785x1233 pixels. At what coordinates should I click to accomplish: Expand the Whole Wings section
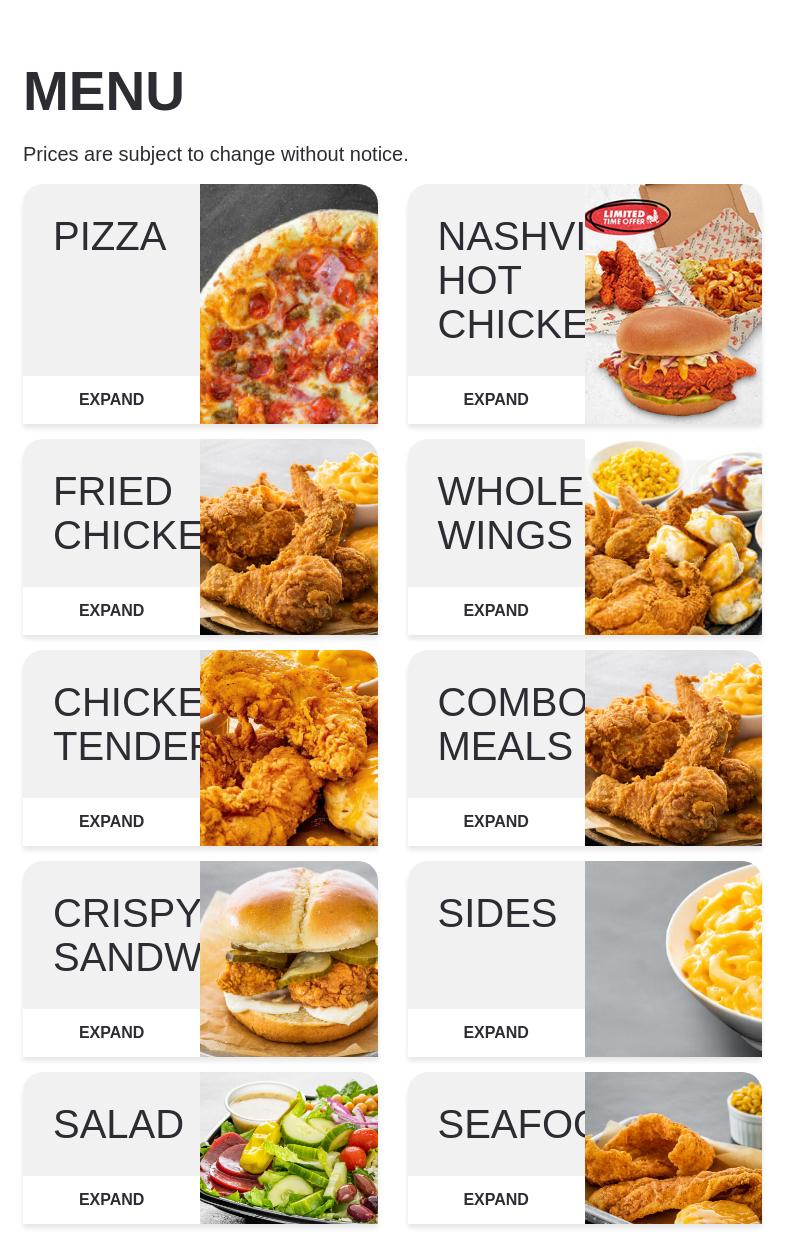pos(496,610)
